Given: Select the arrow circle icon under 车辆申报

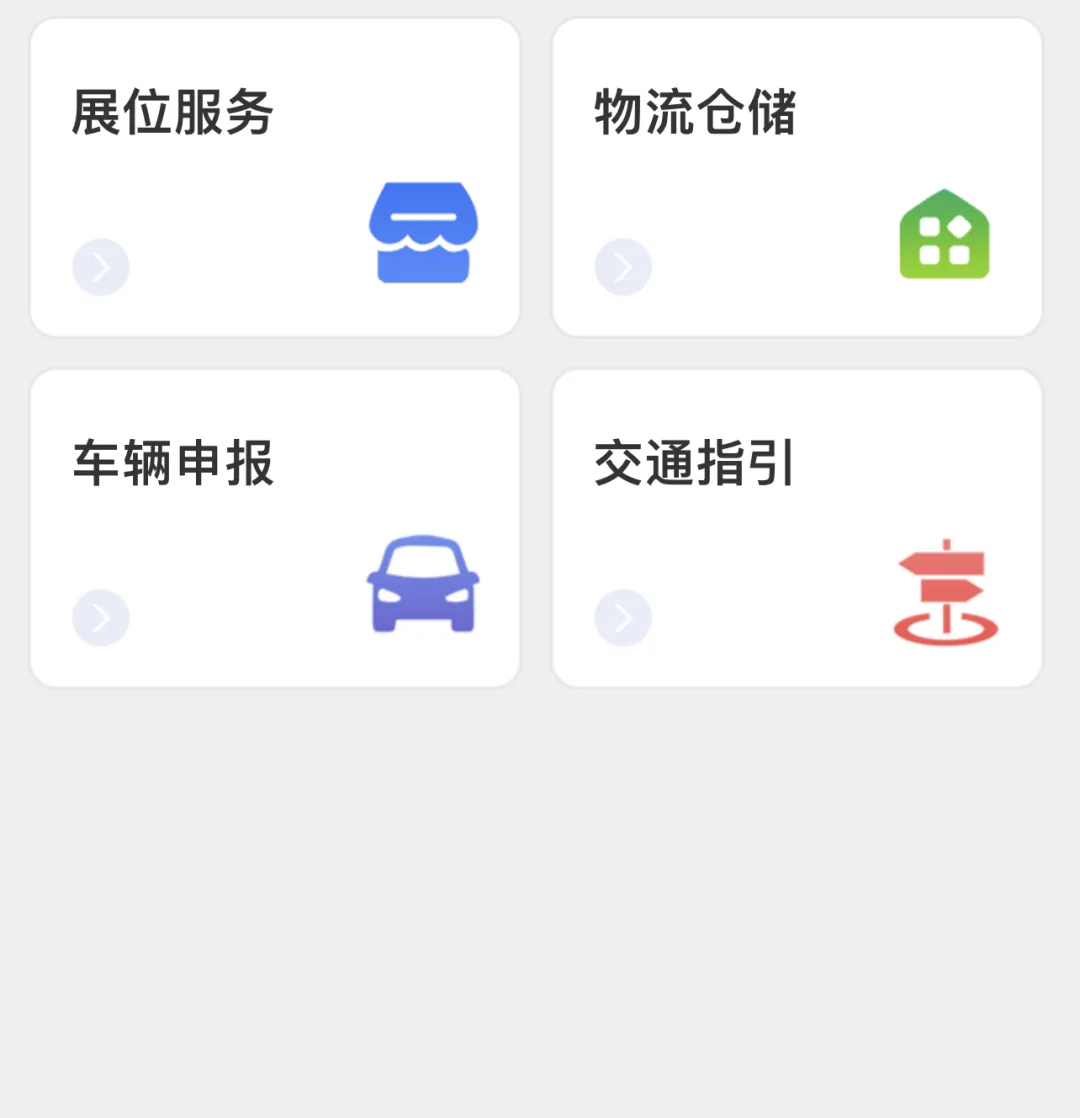Looking at the screenshot, I should point(100,618).
